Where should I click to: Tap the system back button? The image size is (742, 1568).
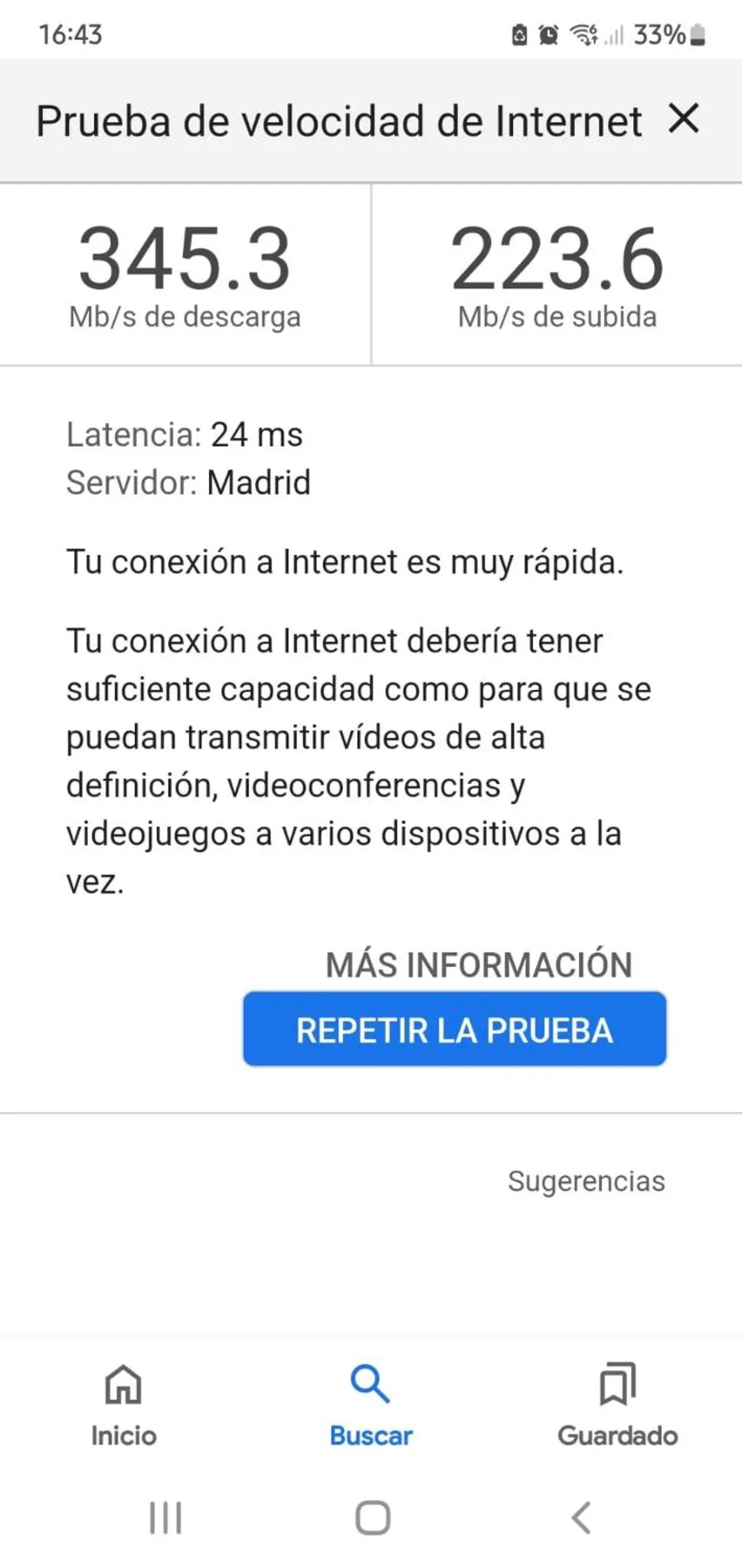pos(581,1517)
